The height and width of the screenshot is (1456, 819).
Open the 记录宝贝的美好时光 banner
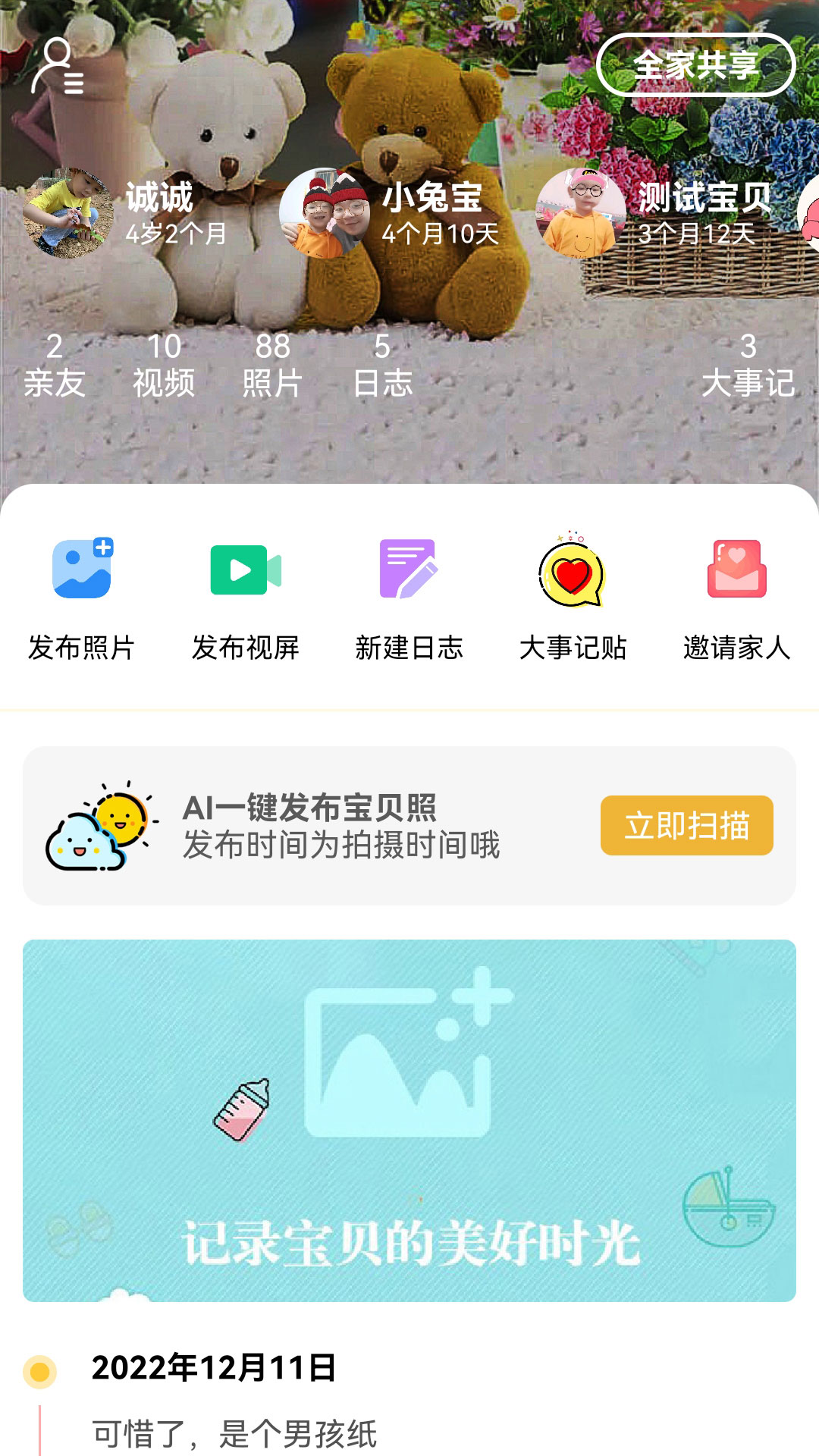[409, 1120]
